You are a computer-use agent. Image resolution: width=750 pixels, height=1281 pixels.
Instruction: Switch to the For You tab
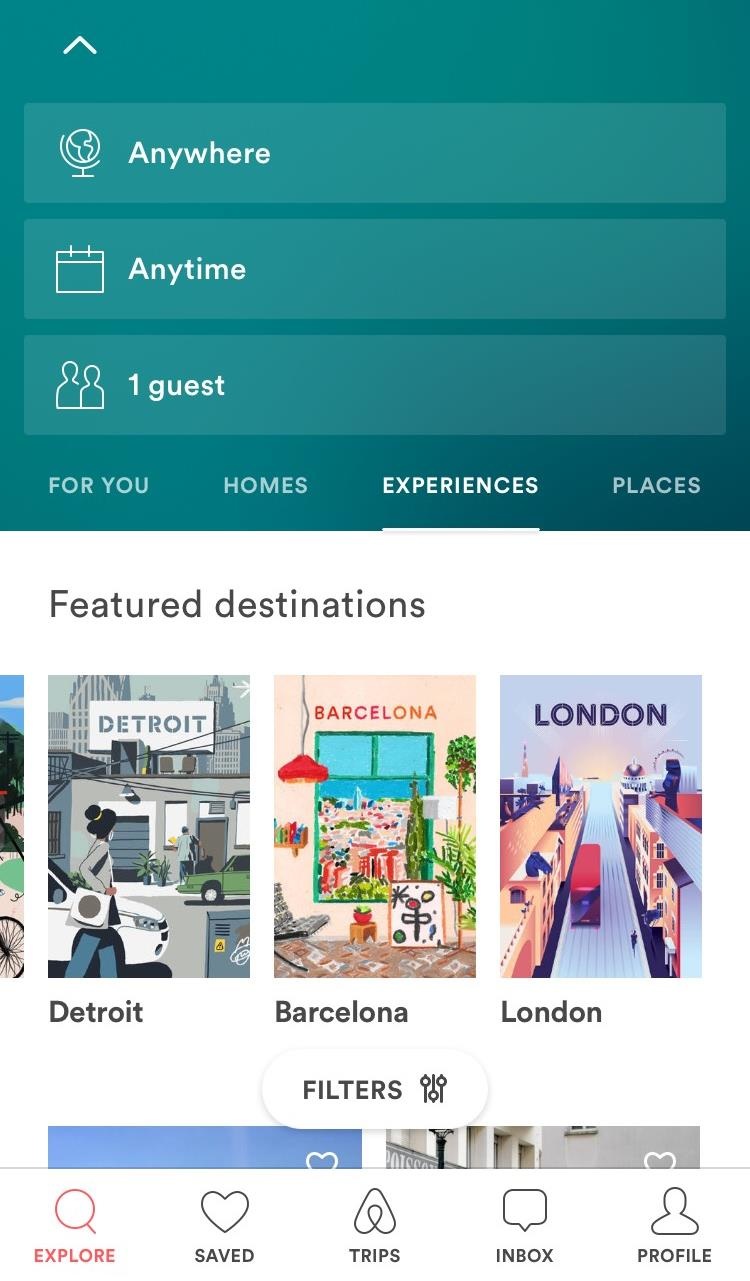pos(99,486)
